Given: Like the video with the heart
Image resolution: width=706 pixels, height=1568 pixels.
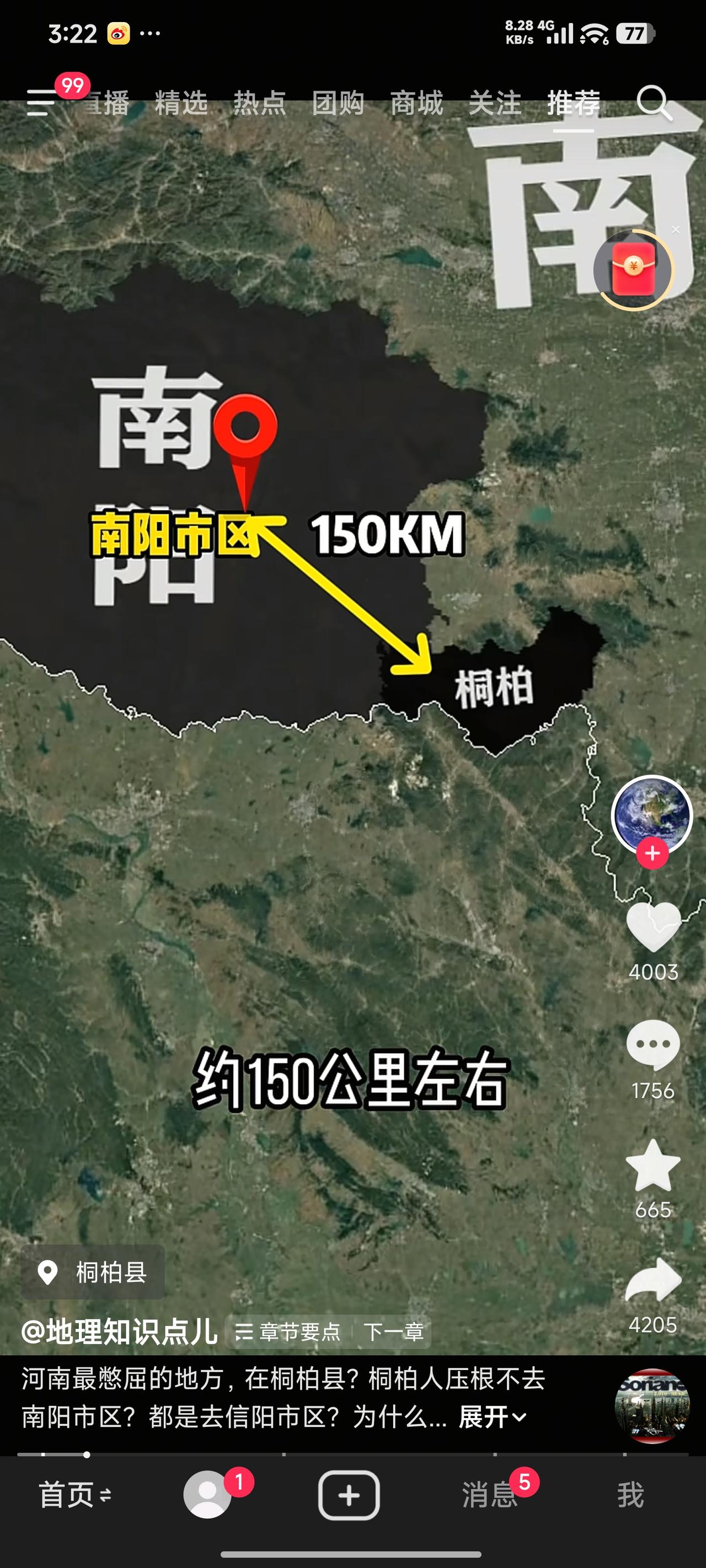Looking at the screenshot, I should pyautogui.click(x=653, y=928).
